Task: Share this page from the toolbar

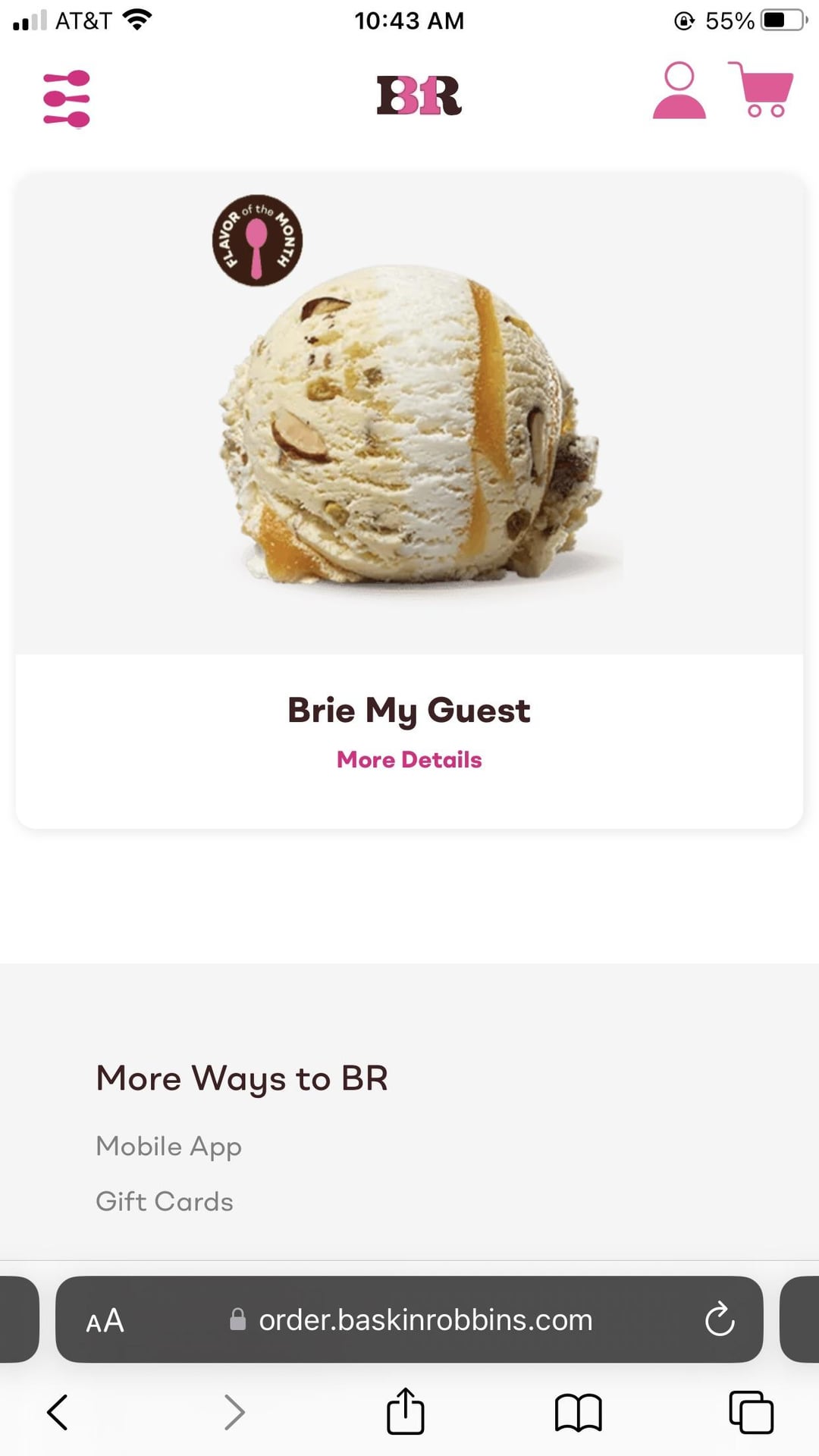Action: (405, 1412)
